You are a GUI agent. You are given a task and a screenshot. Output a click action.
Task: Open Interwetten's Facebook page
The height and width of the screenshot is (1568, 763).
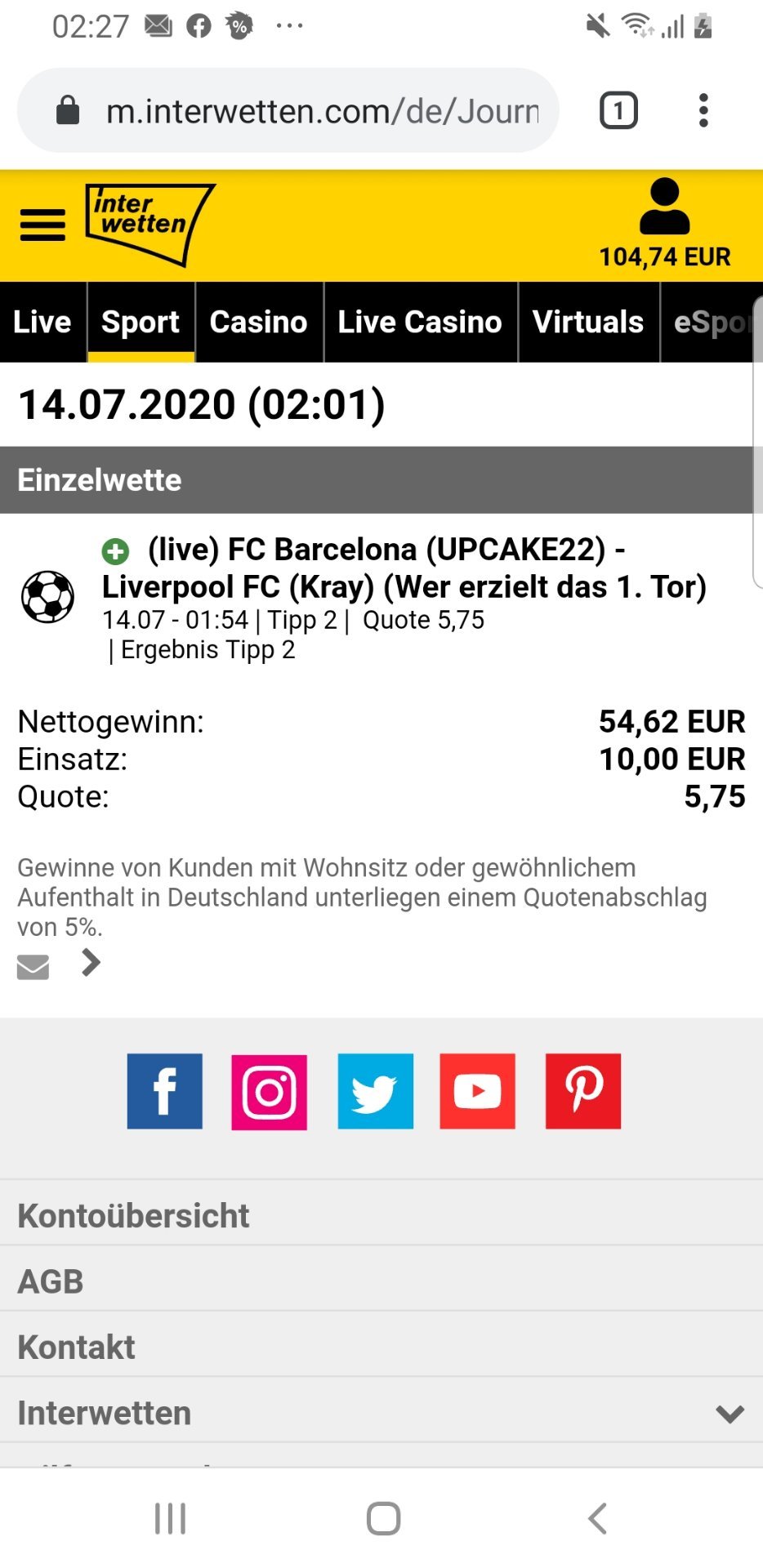[165, 1091]
